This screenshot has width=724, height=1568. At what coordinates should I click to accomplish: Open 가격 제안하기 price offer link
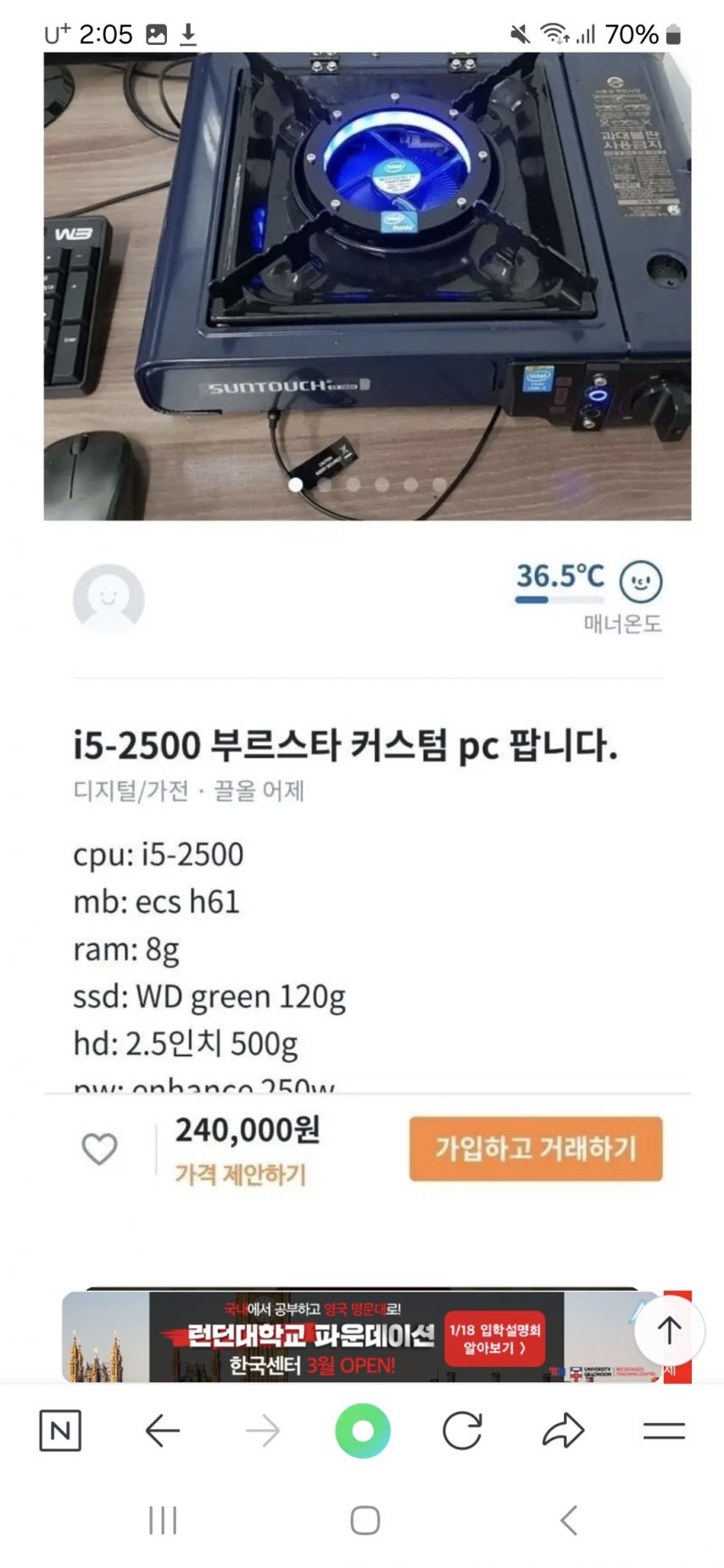(x=240, y=1175)
